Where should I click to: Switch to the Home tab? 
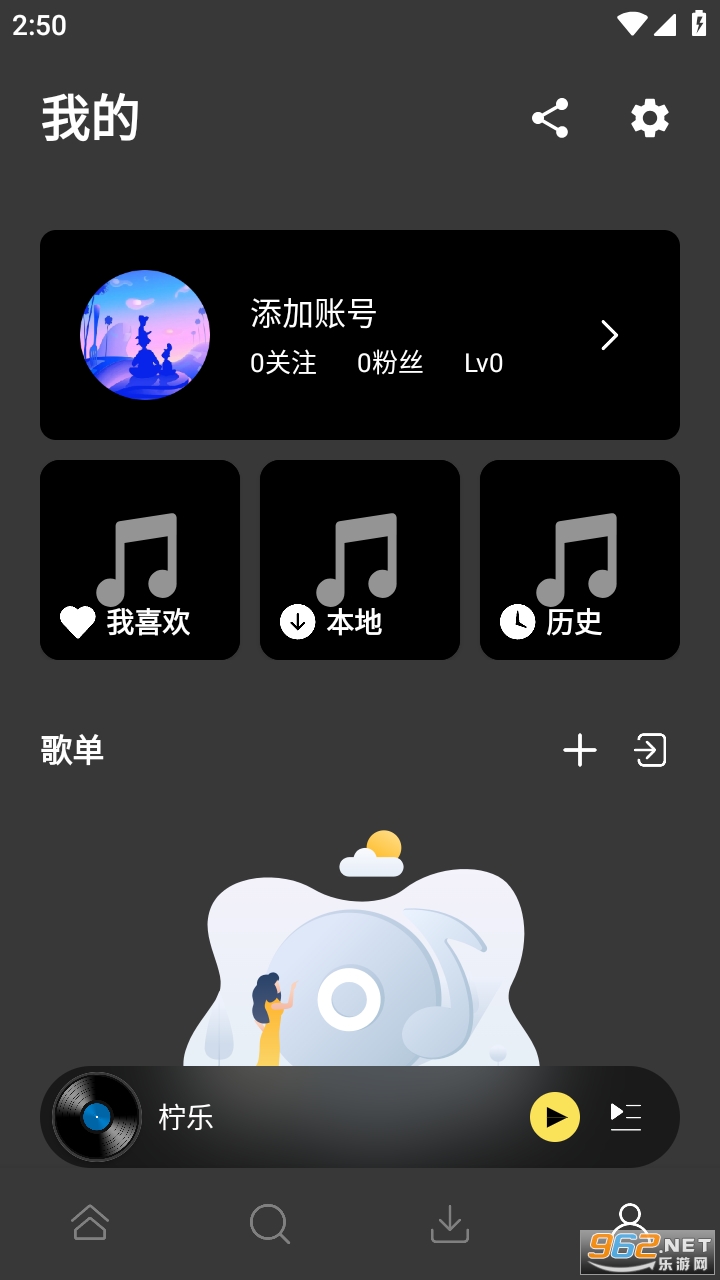click(x=90, y=1223)
